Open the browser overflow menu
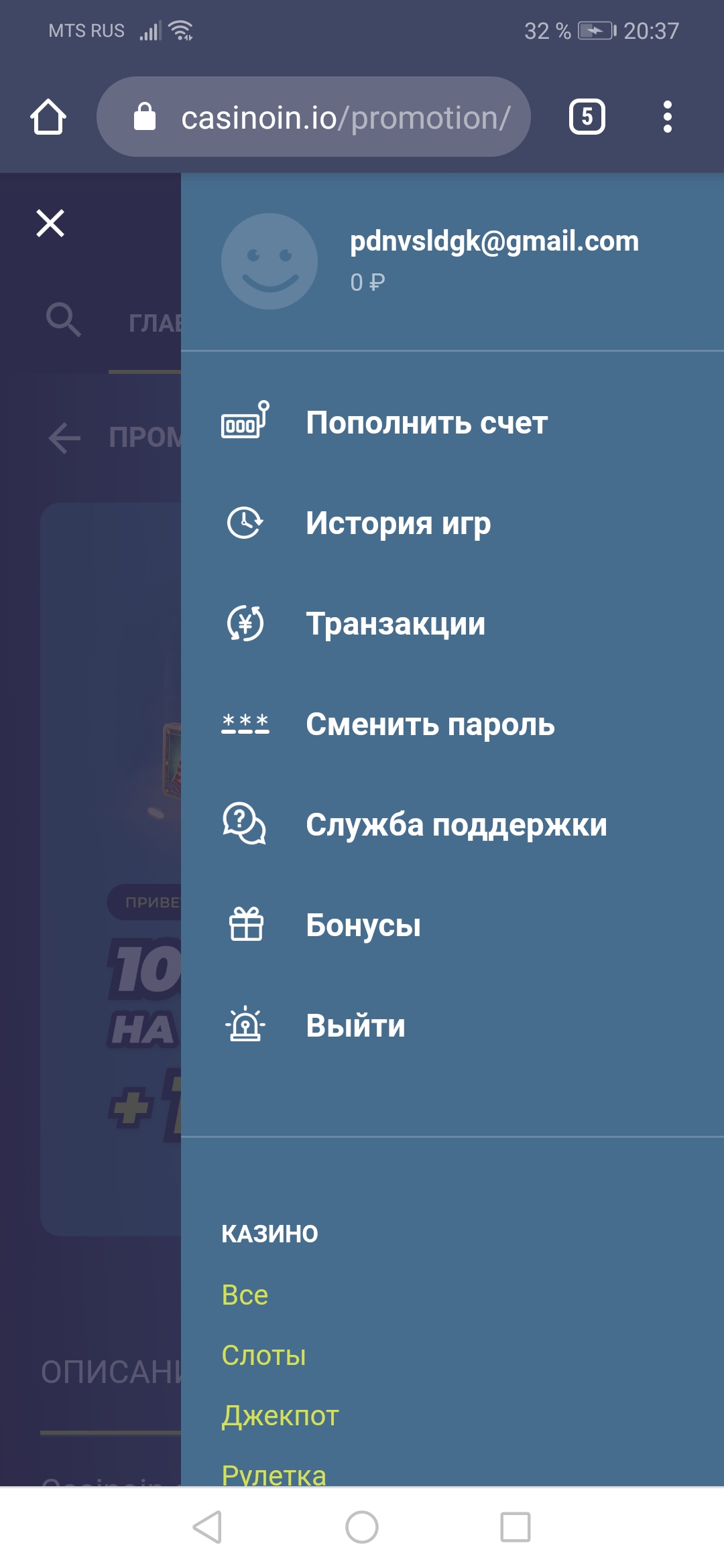Screen dimensions: 724x1568 click(x=667, y=117)
